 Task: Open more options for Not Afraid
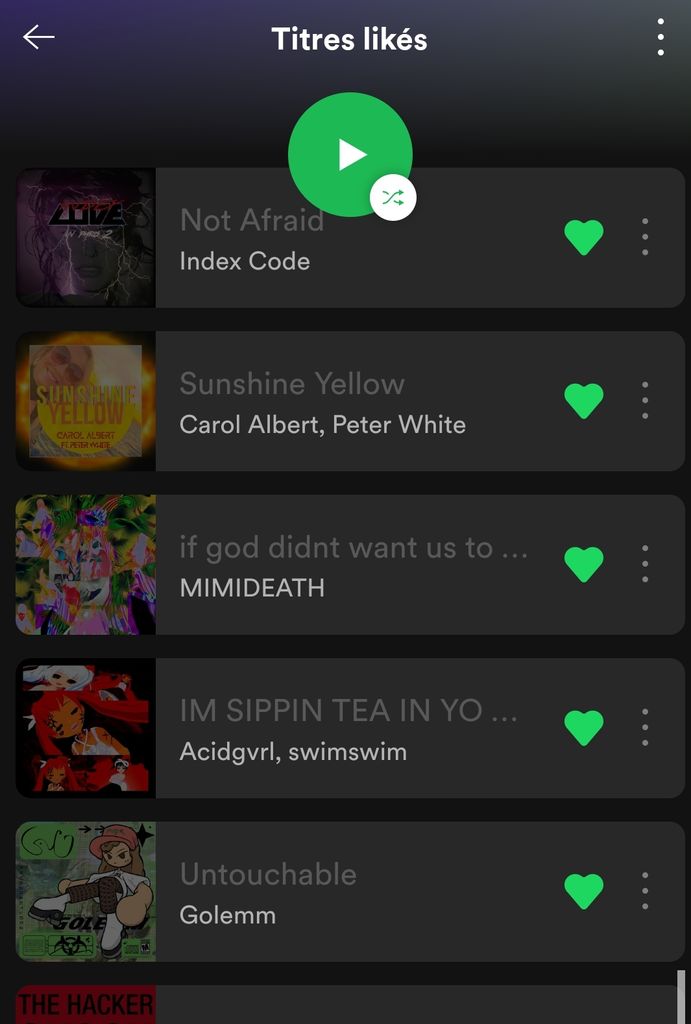645,238
